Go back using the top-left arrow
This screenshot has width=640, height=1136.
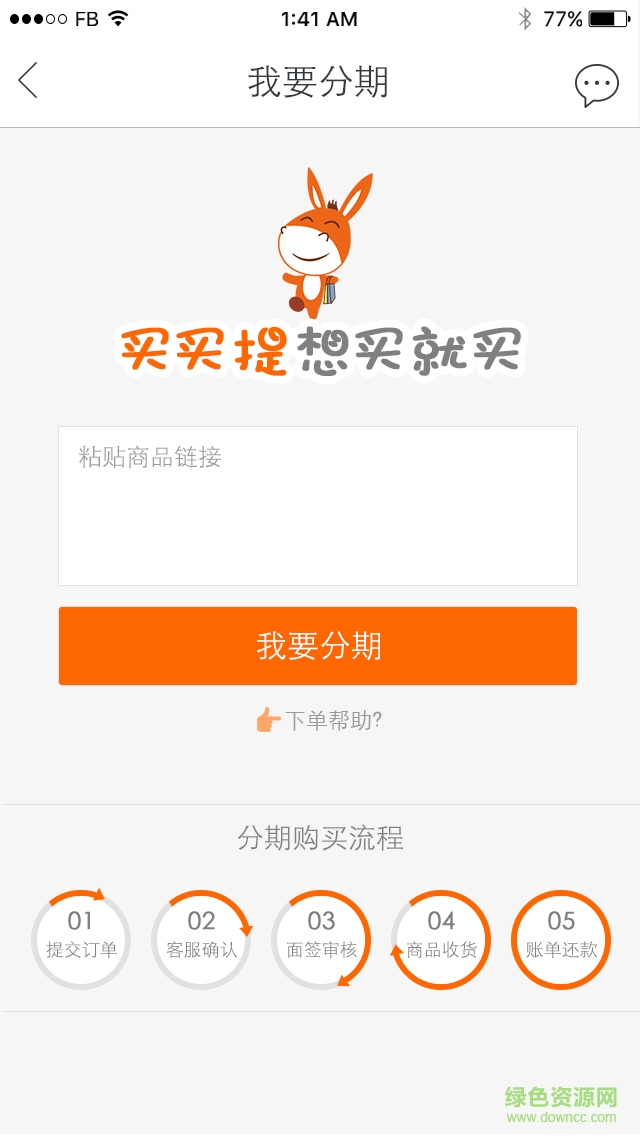(x=28, y=80)
